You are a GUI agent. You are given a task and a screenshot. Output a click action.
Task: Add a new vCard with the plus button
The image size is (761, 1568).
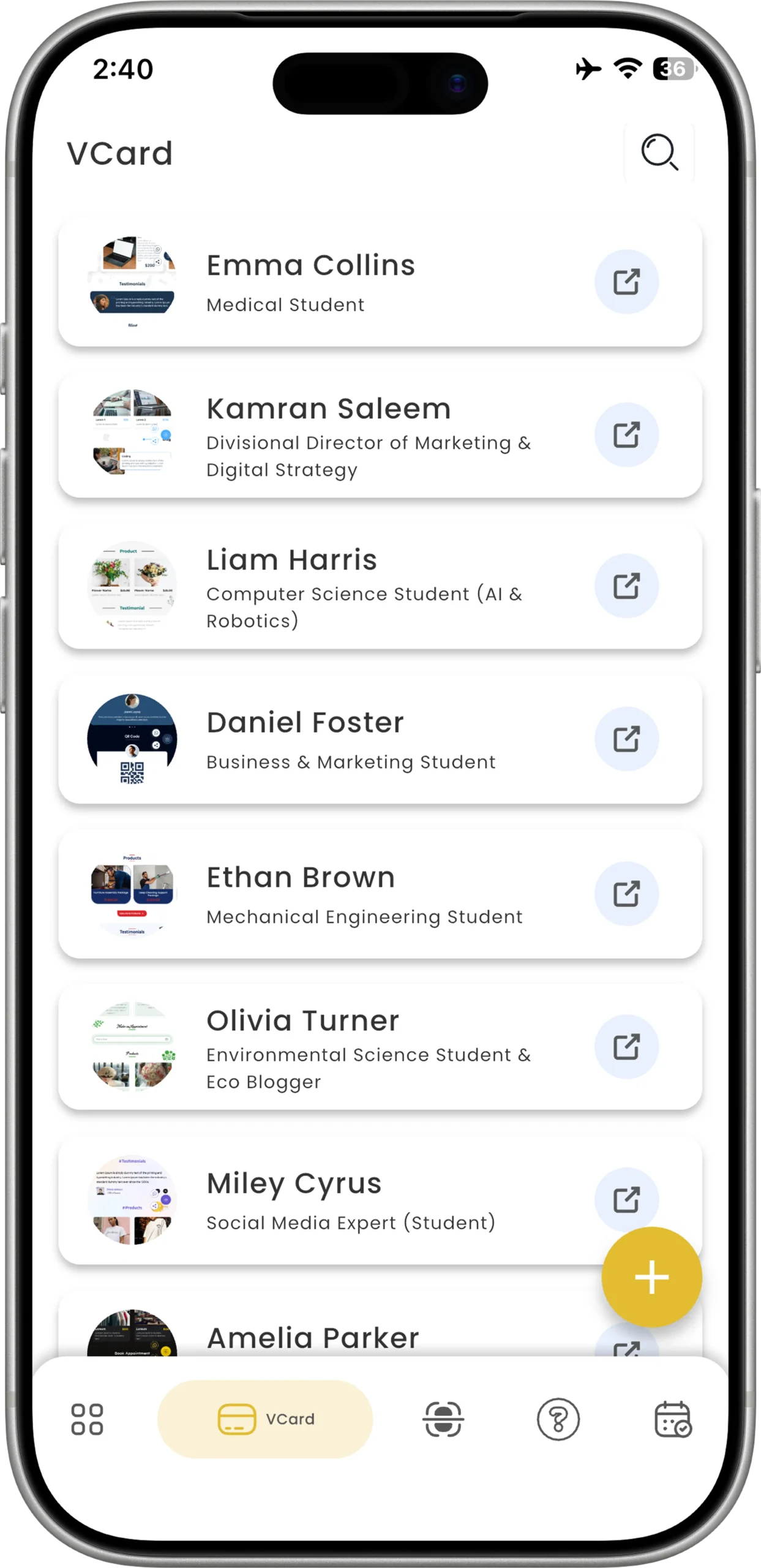[651, 1277]
